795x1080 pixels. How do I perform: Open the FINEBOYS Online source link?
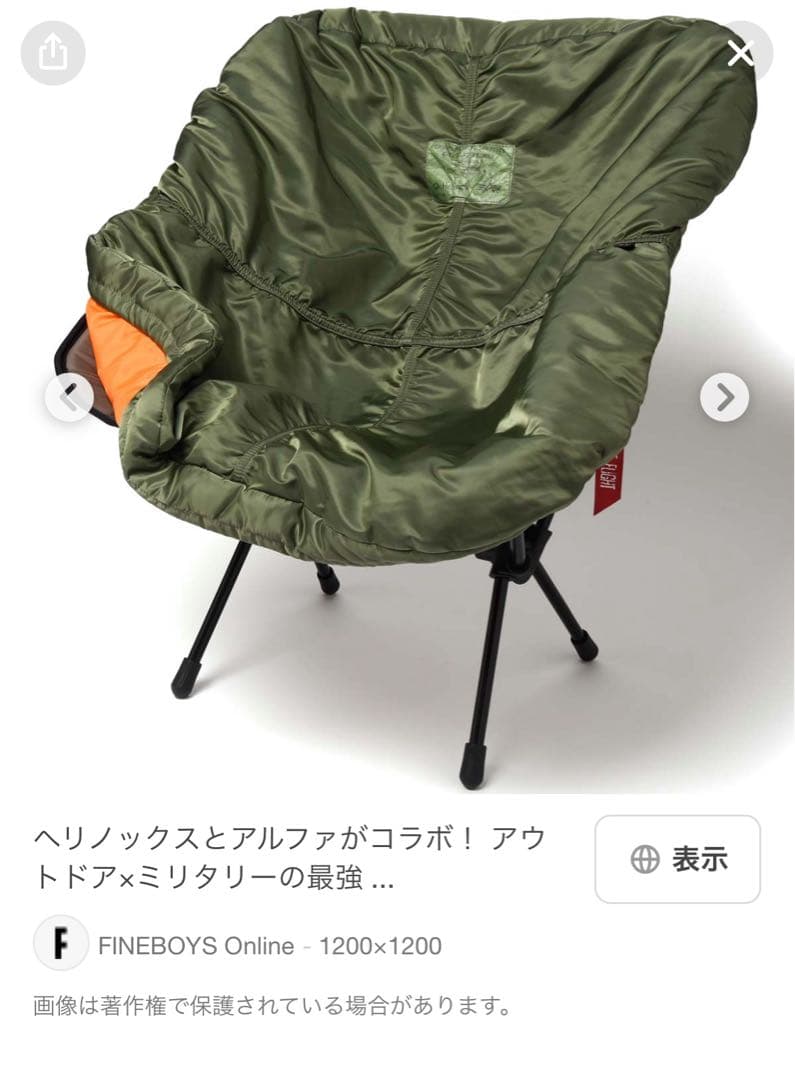pos(196,945)
